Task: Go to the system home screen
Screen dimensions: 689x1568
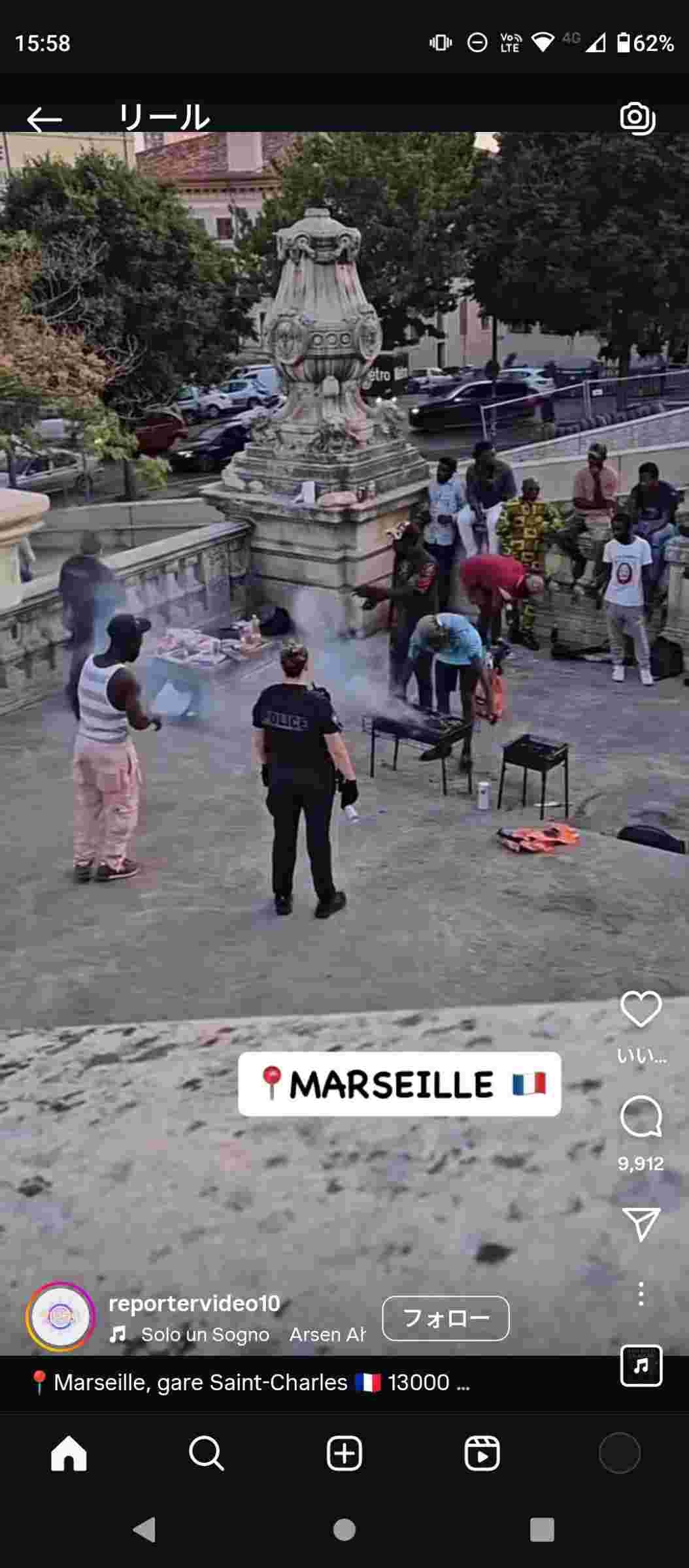Action: pos(344,1529)
